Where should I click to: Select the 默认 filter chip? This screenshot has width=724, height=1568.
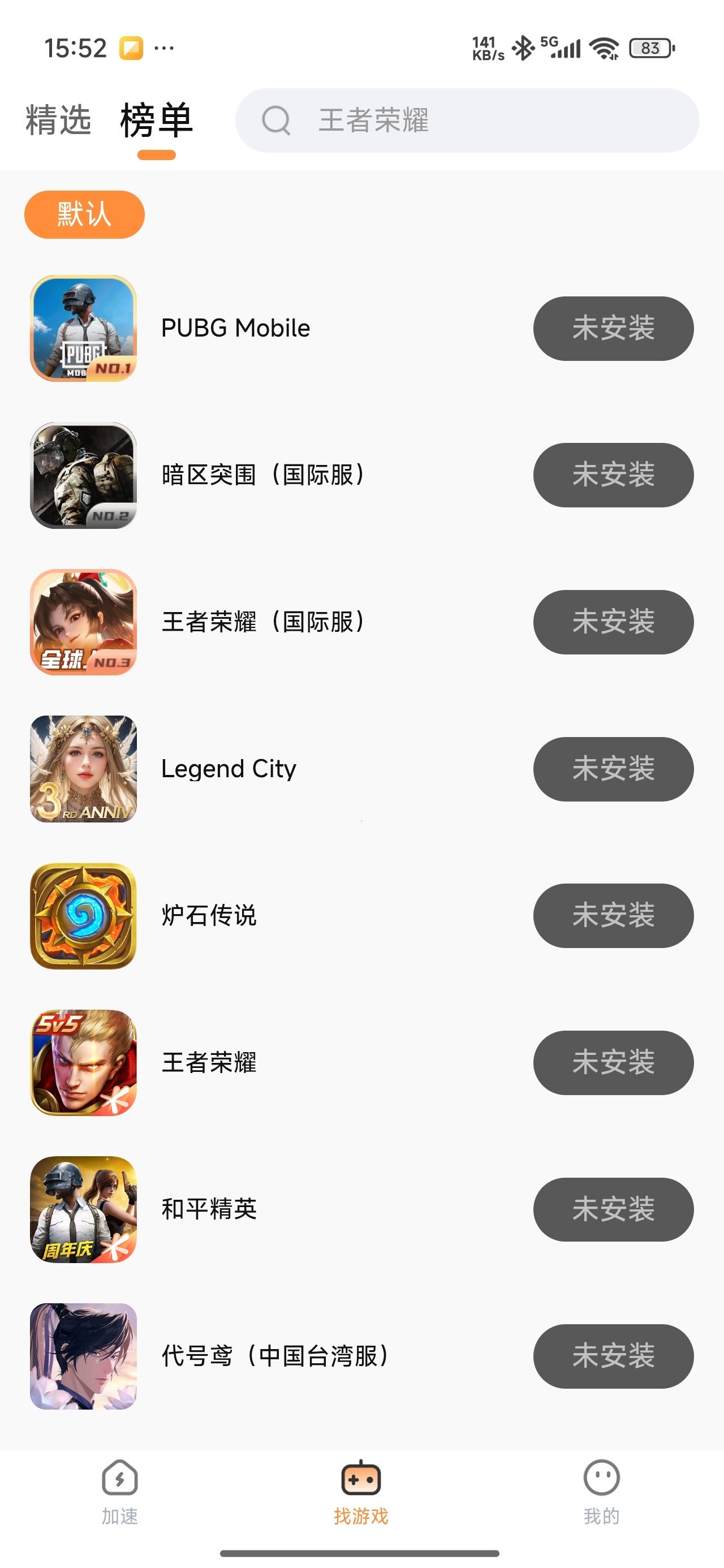85,214
